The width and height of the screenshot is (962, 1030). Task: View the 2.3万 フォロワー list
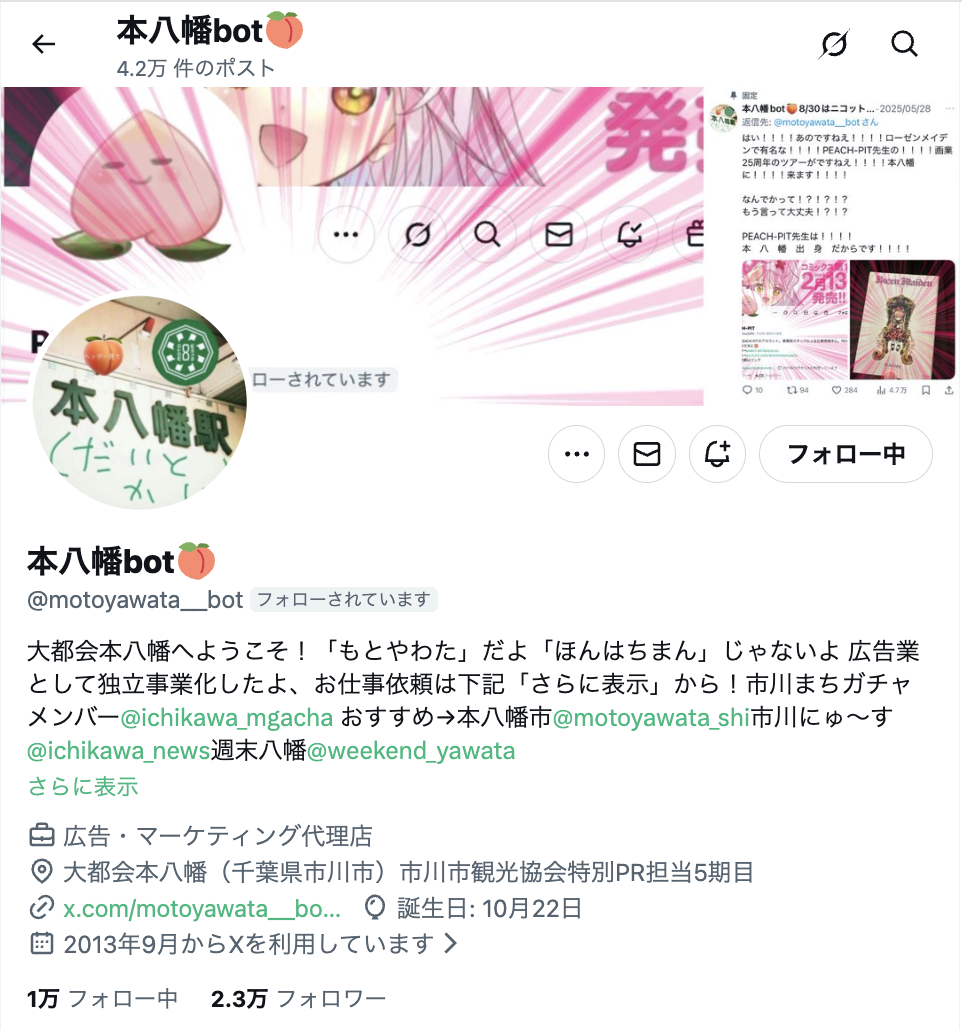pos(298,998)
